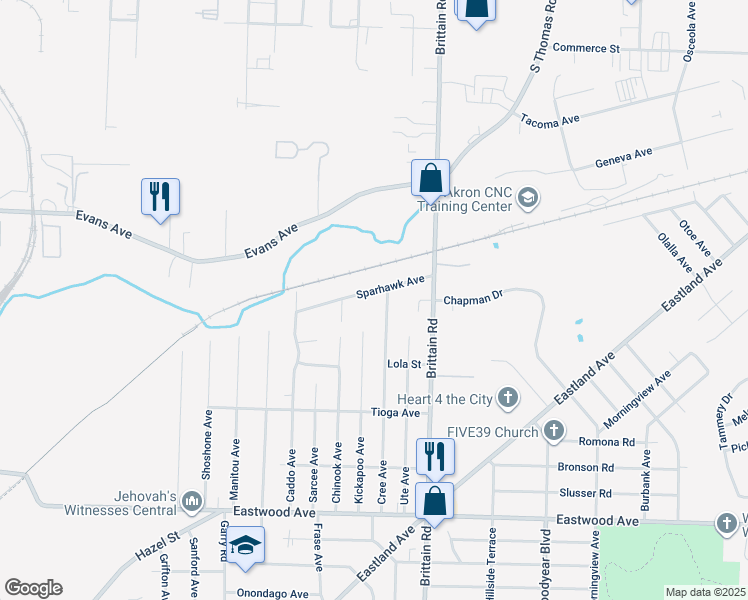Select the shopping marker on Eastwood Ave
748x600 pixels.
[435, 500]
